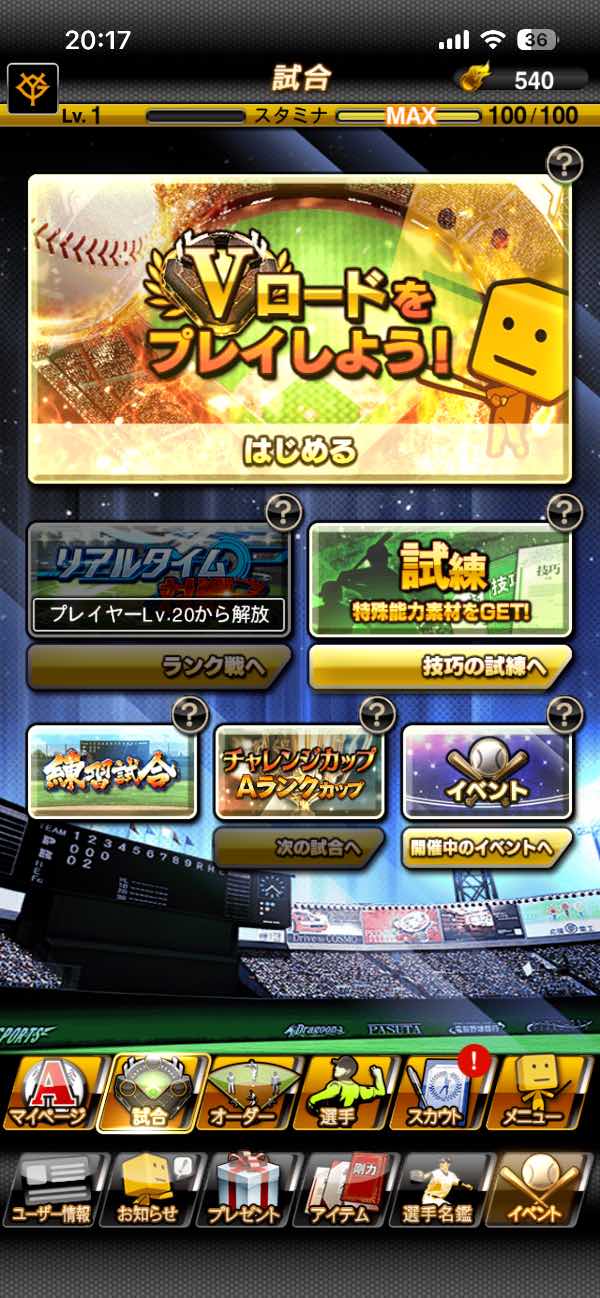The image size is (600, 1298).
Task: Open the プレゼント box
Action: click(250, 1190)
